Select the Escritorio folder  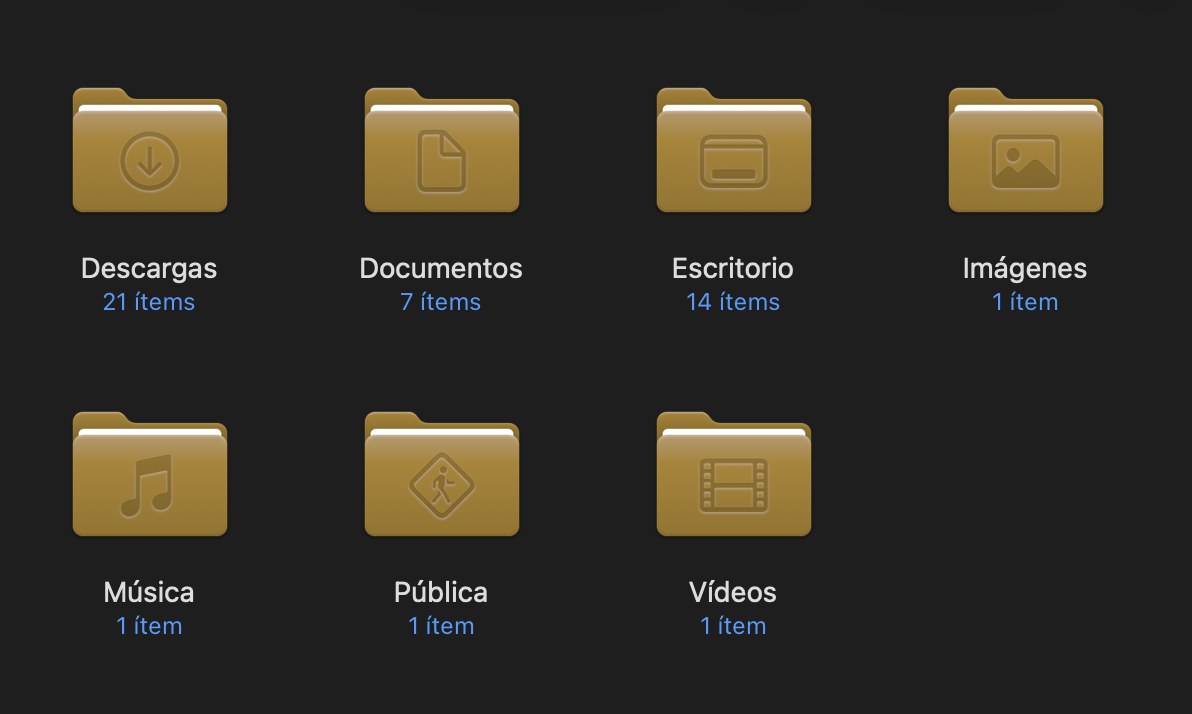pyautogui.click(x=734, y=151)
